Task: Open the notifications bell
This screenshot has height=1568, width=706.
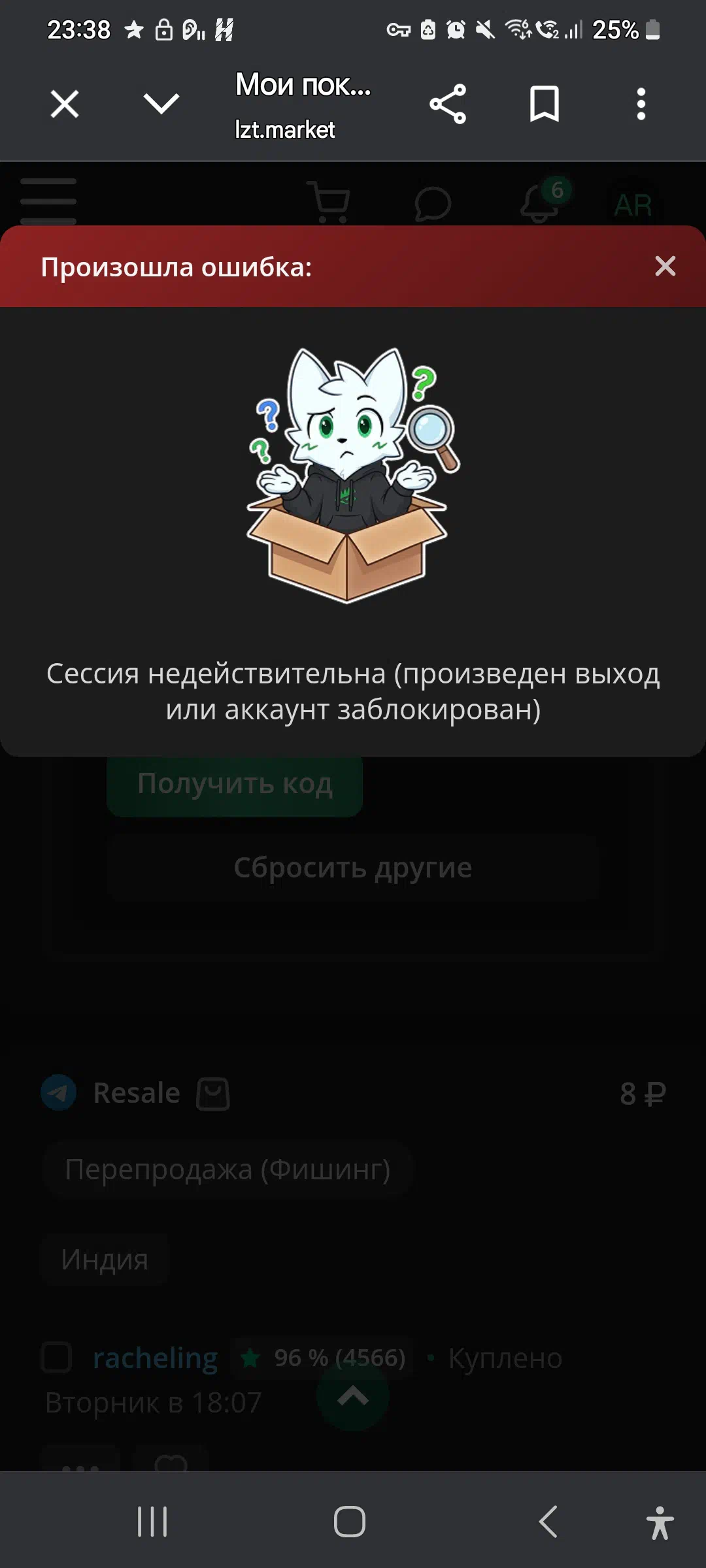Action: (x=539, y=204)
